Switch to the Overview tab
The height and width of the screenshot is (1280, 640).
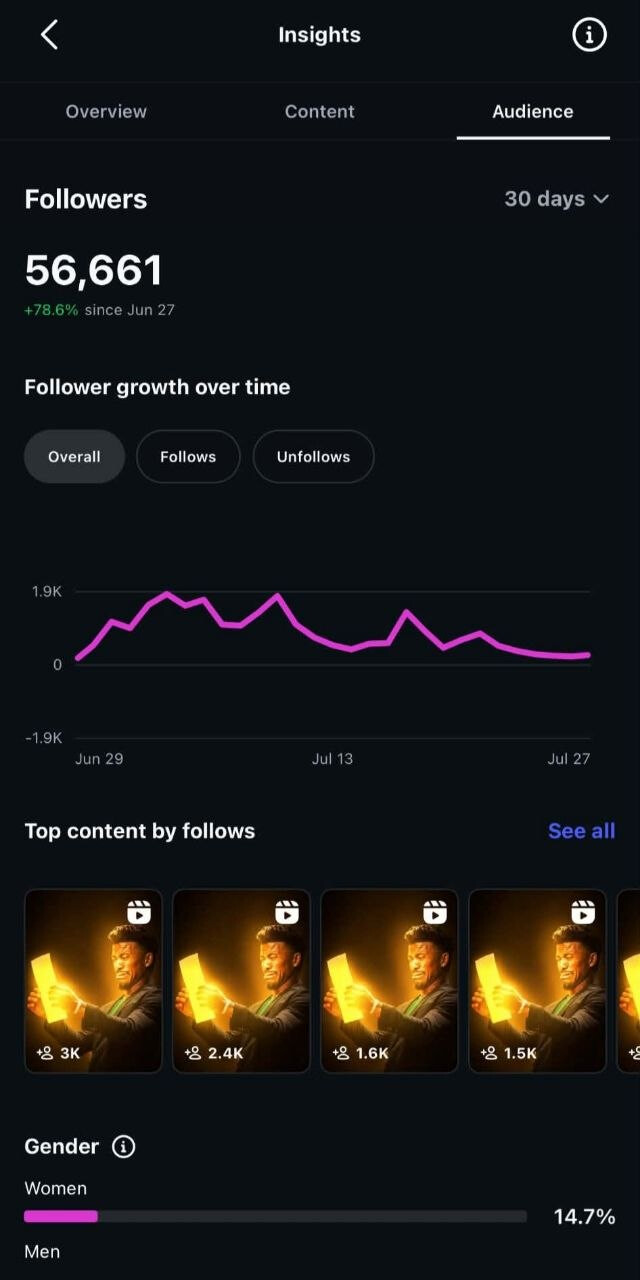106,111
